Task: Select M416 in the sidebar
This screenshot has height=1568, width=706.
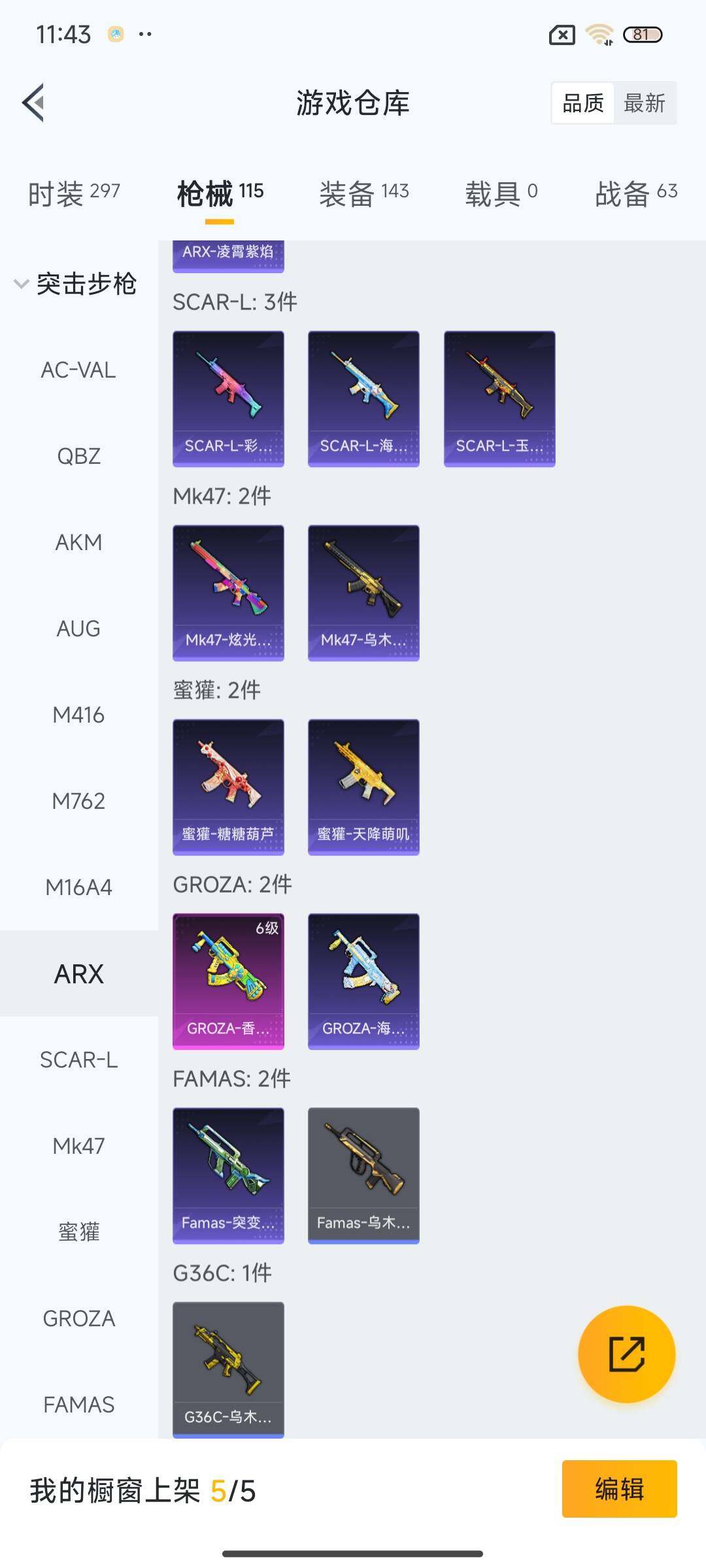Action: click(x=78, y=715)
